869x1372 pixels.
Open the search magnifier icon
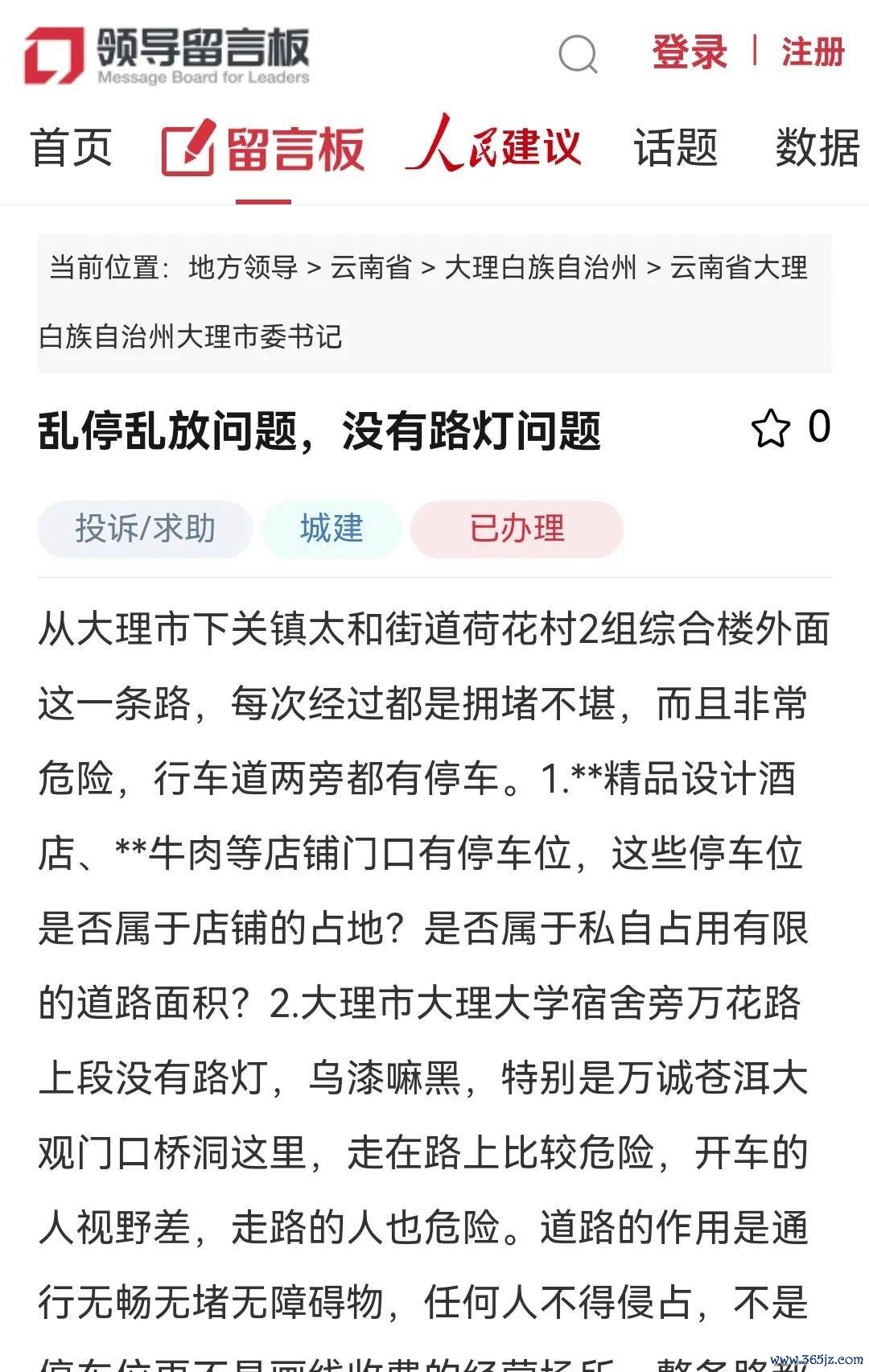(x=578, y=54)
